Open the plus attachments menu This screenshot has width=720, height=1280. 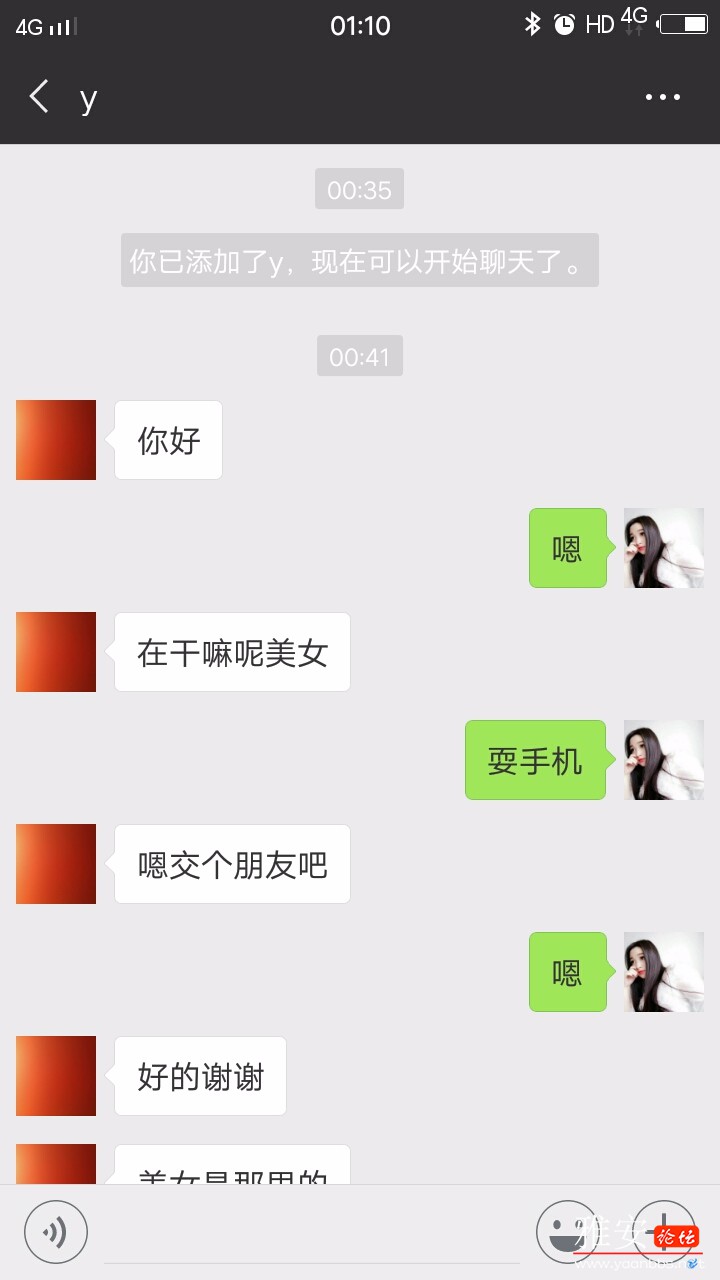pyautogui.click(x=663, y=1231)
